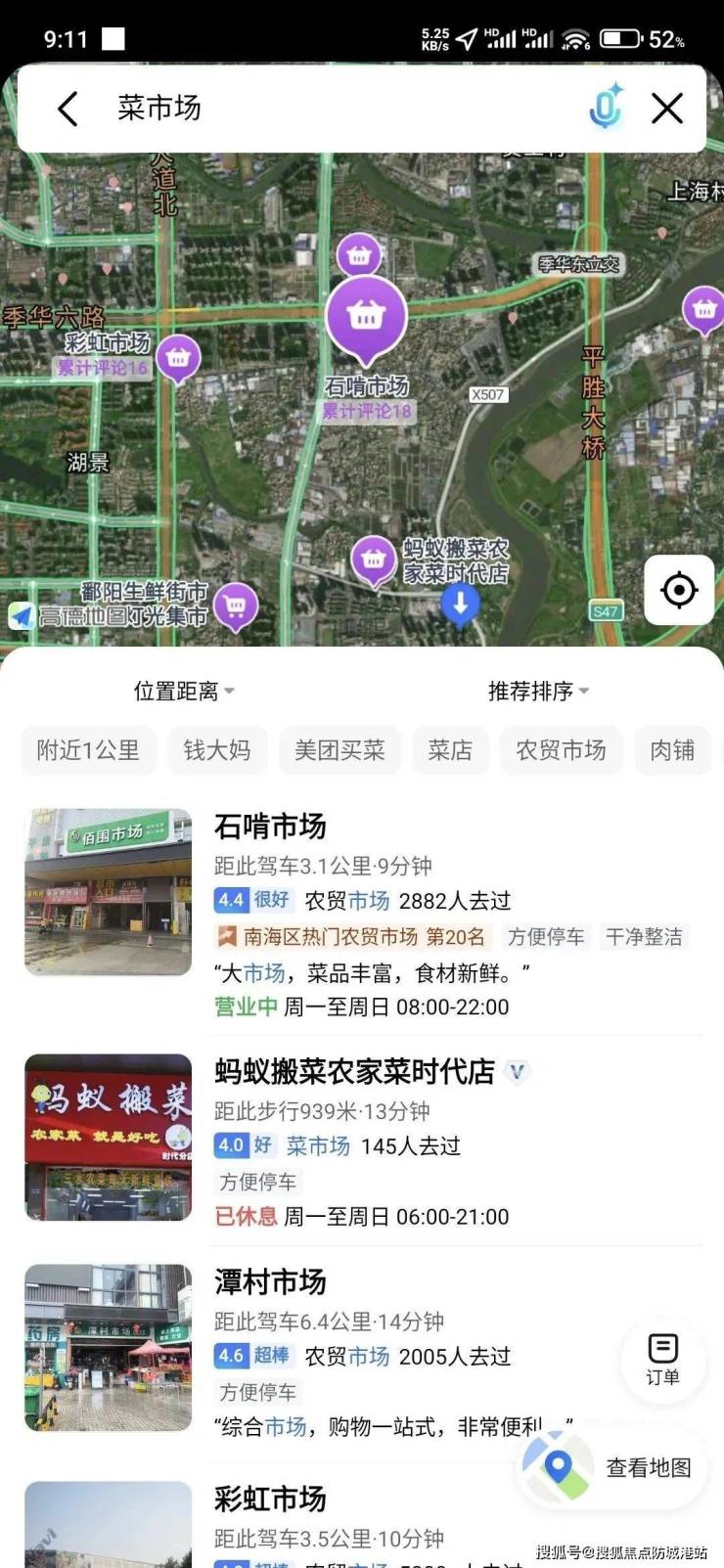Open the 潭村市场 listing
Screen dimensions: 724x1568
click(x=270, y=1282)
